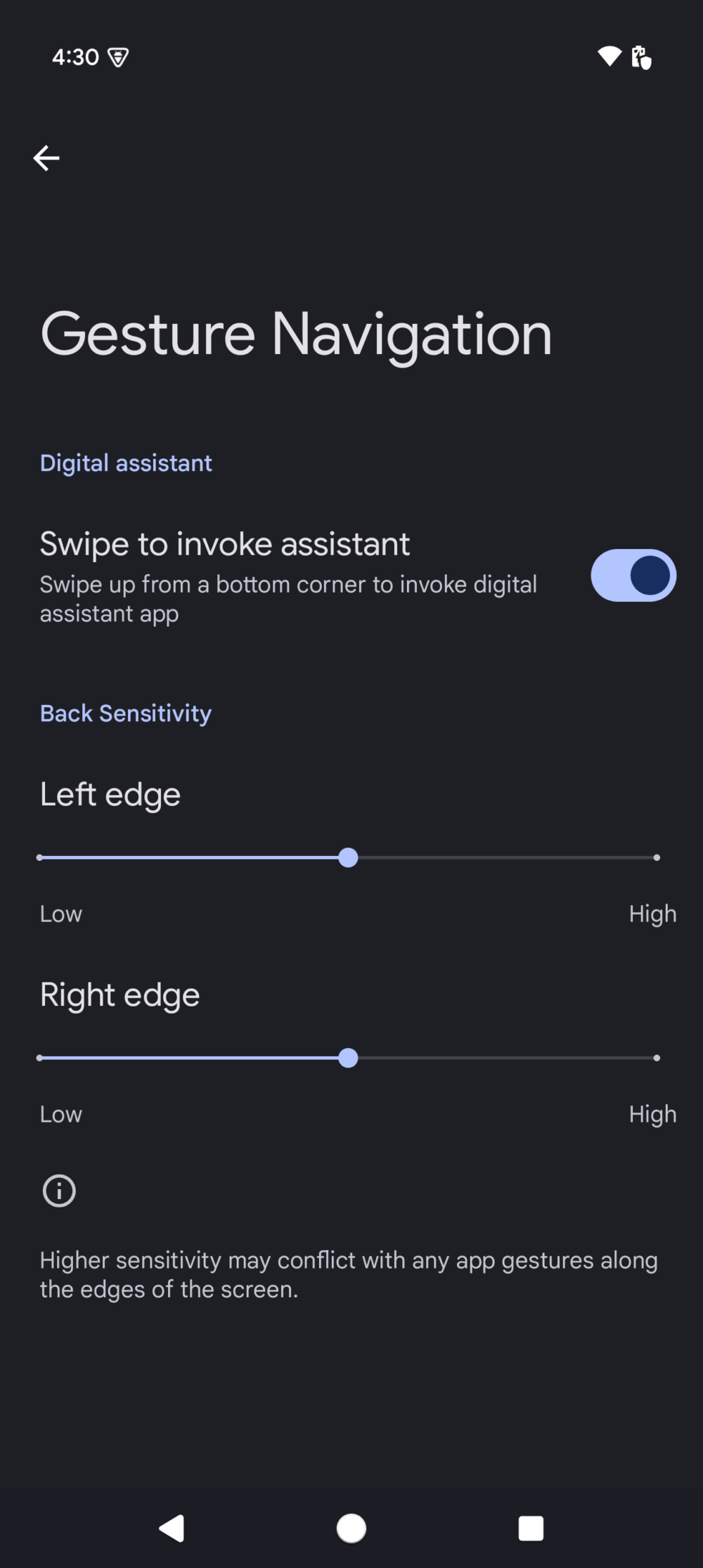This screenshot has height=1568, width=703.
Task: Click the back arrow navigation icon
Action: [x=46, y=157]
